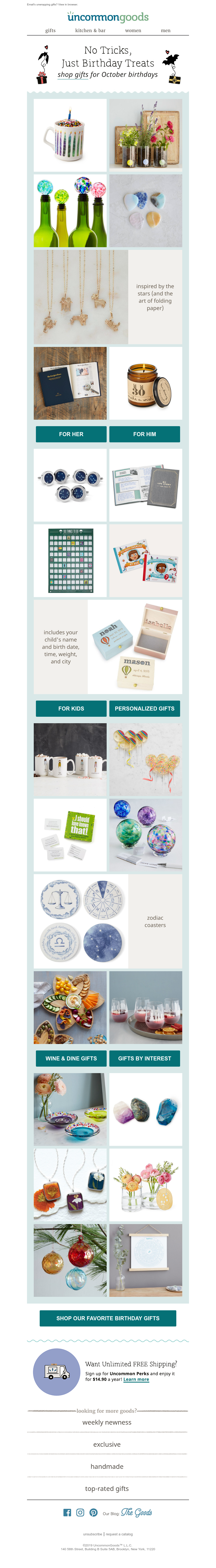Open the Pinterest profile icon
The width and height of the screenshot is (216, 1568).
(93, 1513)
